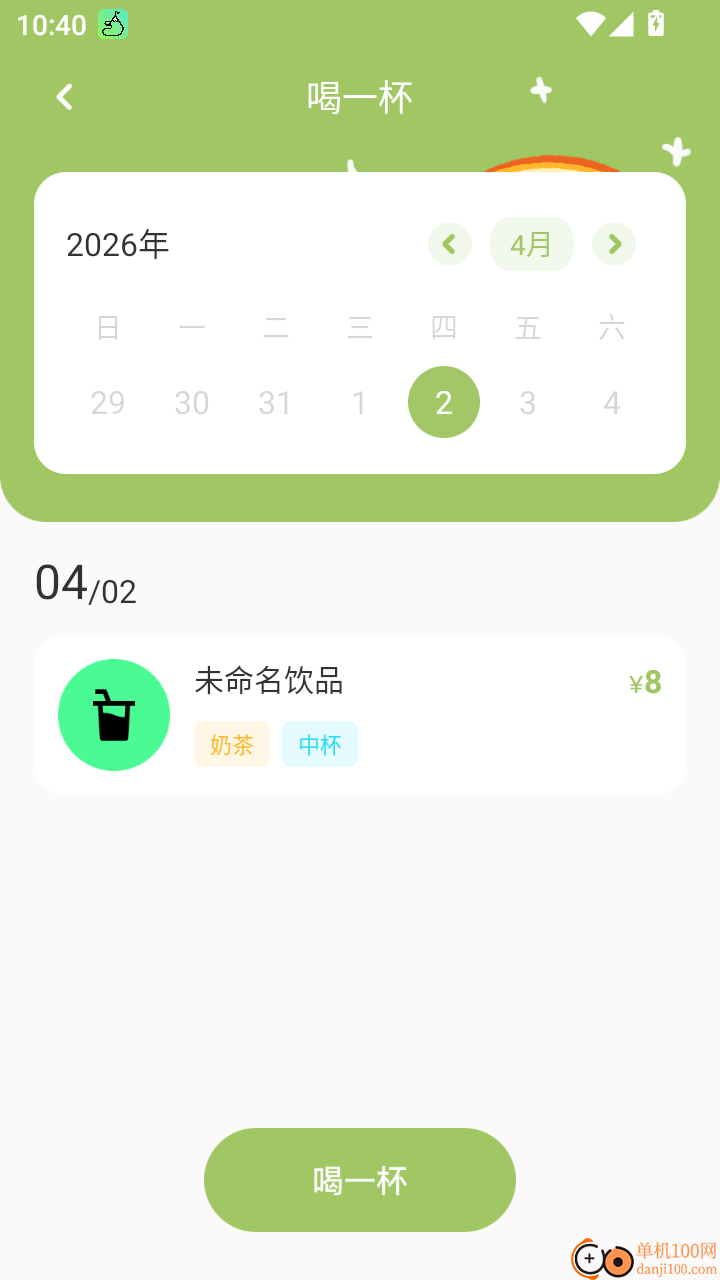Tap the Wi-Fi icon in the status bar
Image resolution: width=720 pixels, height=1280 pixels.
(591, 25)
